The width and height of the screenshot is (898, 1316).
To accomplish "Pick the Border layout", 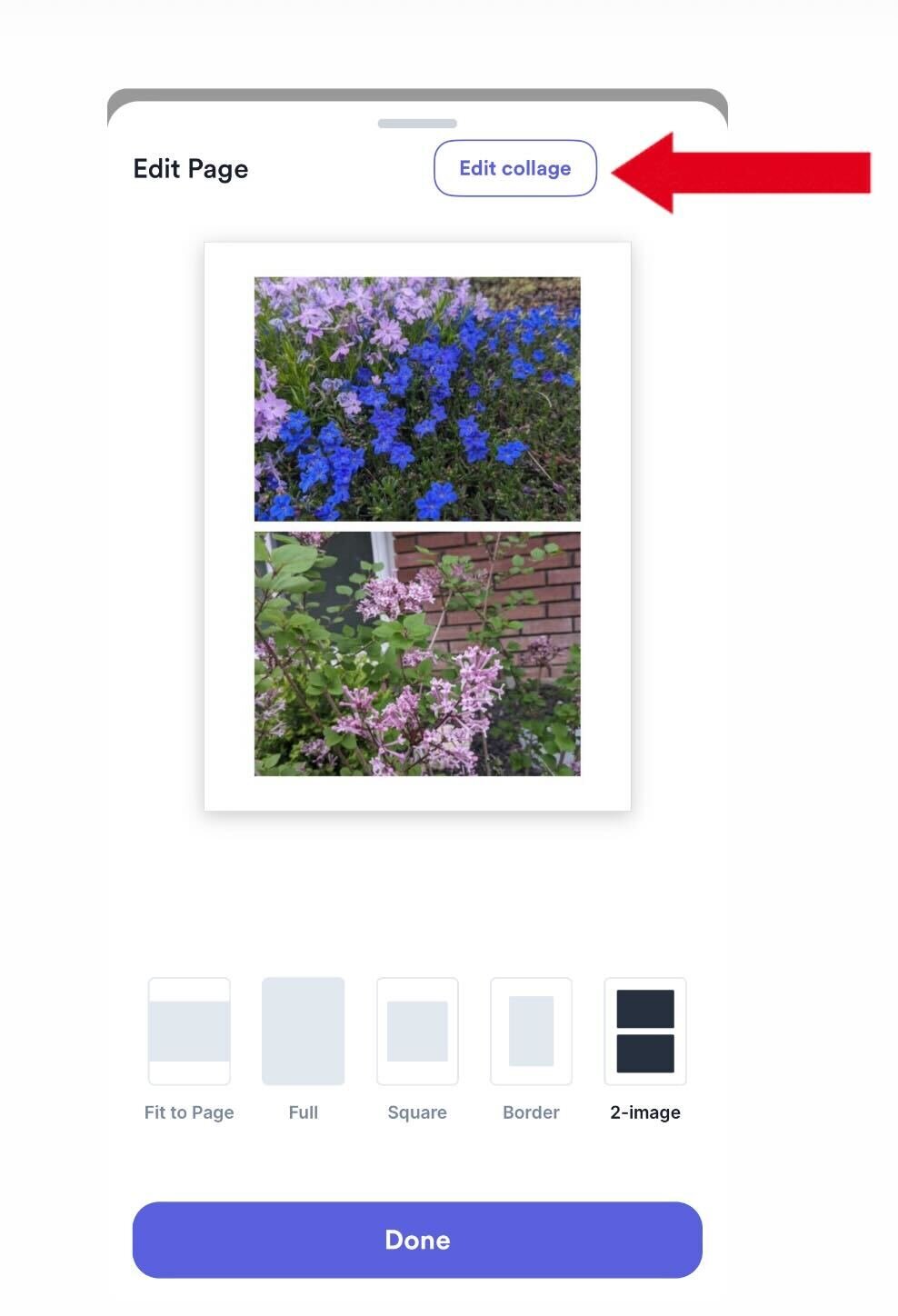I will [x=531, y=1032].
